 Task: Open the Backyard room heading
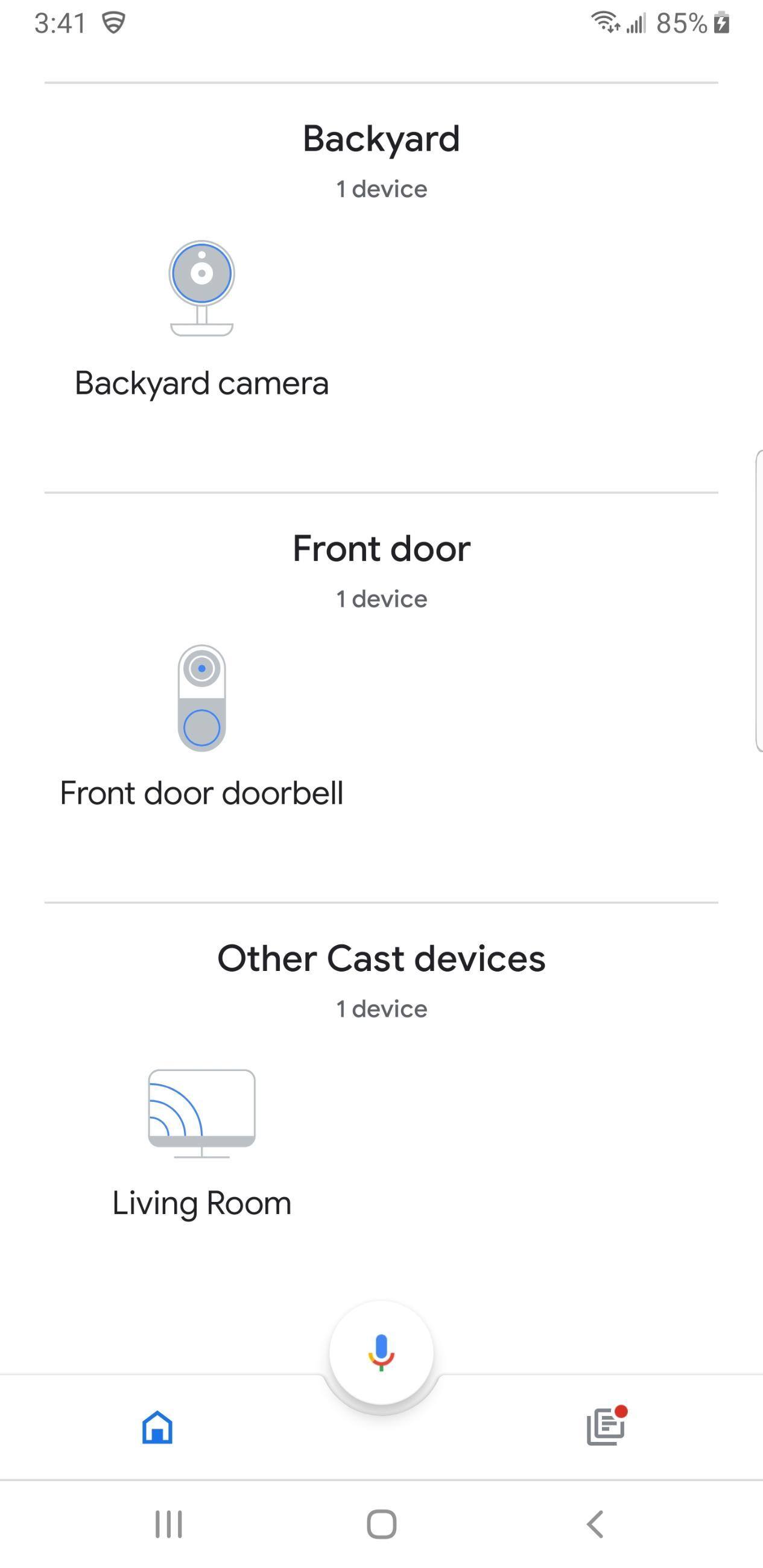[381, 139]
